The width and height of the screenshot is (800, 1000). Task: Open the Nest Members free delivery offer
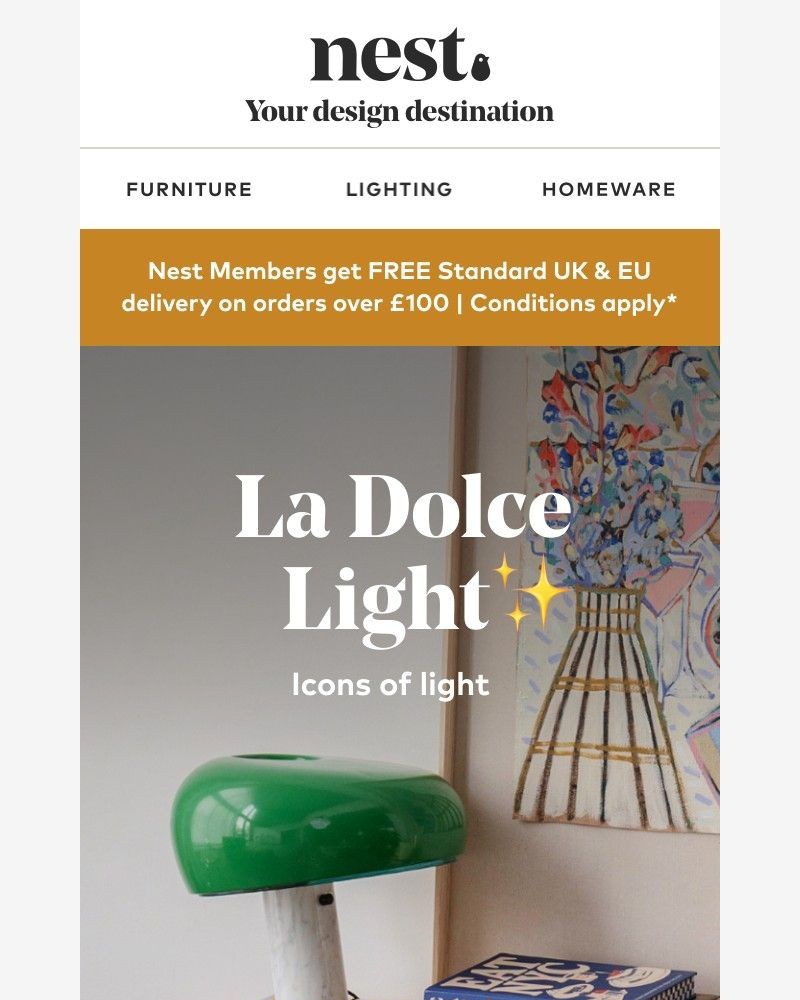400,283
